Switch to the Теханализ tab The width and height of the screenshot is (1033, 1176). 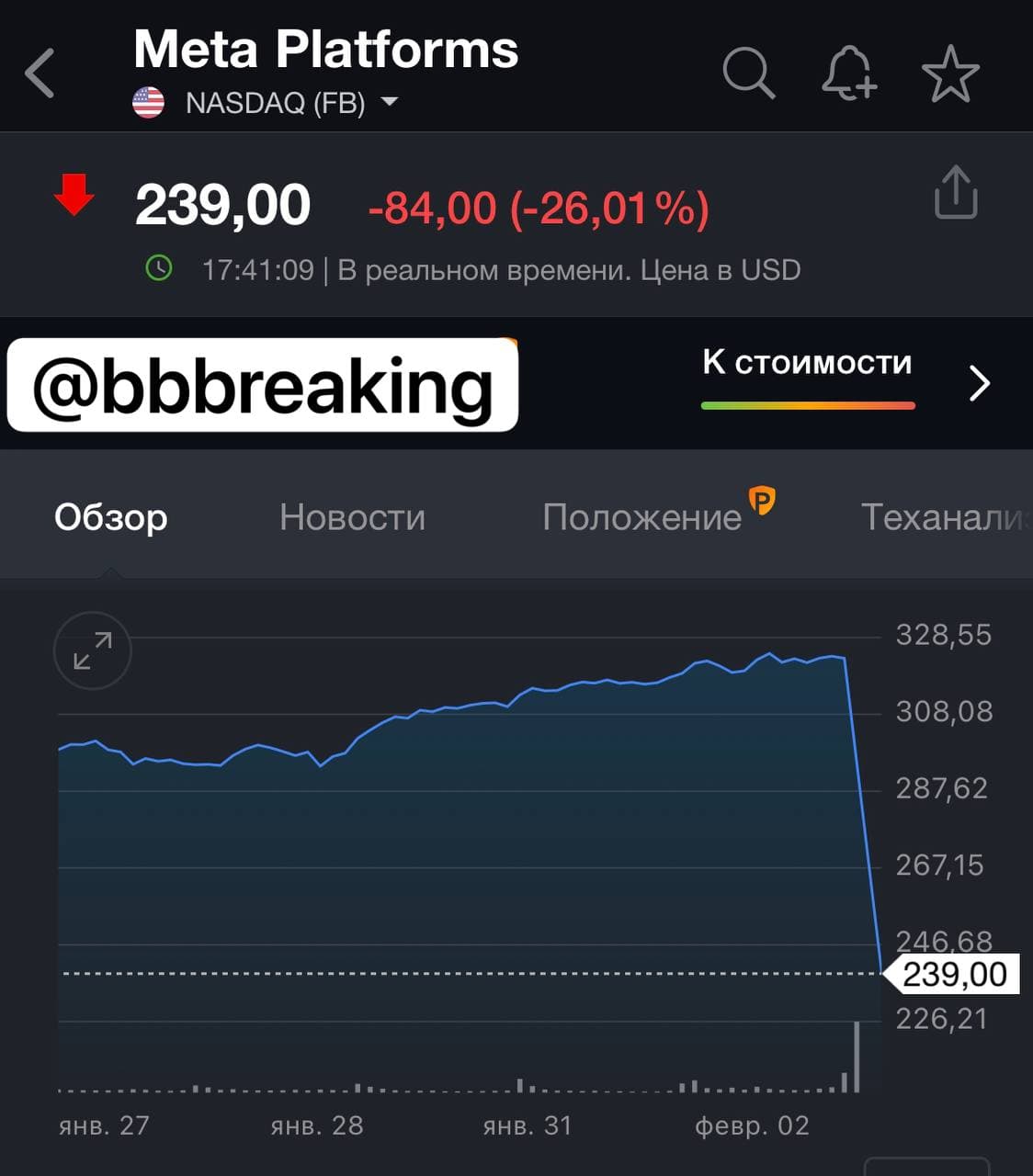(x=946, y=517)
